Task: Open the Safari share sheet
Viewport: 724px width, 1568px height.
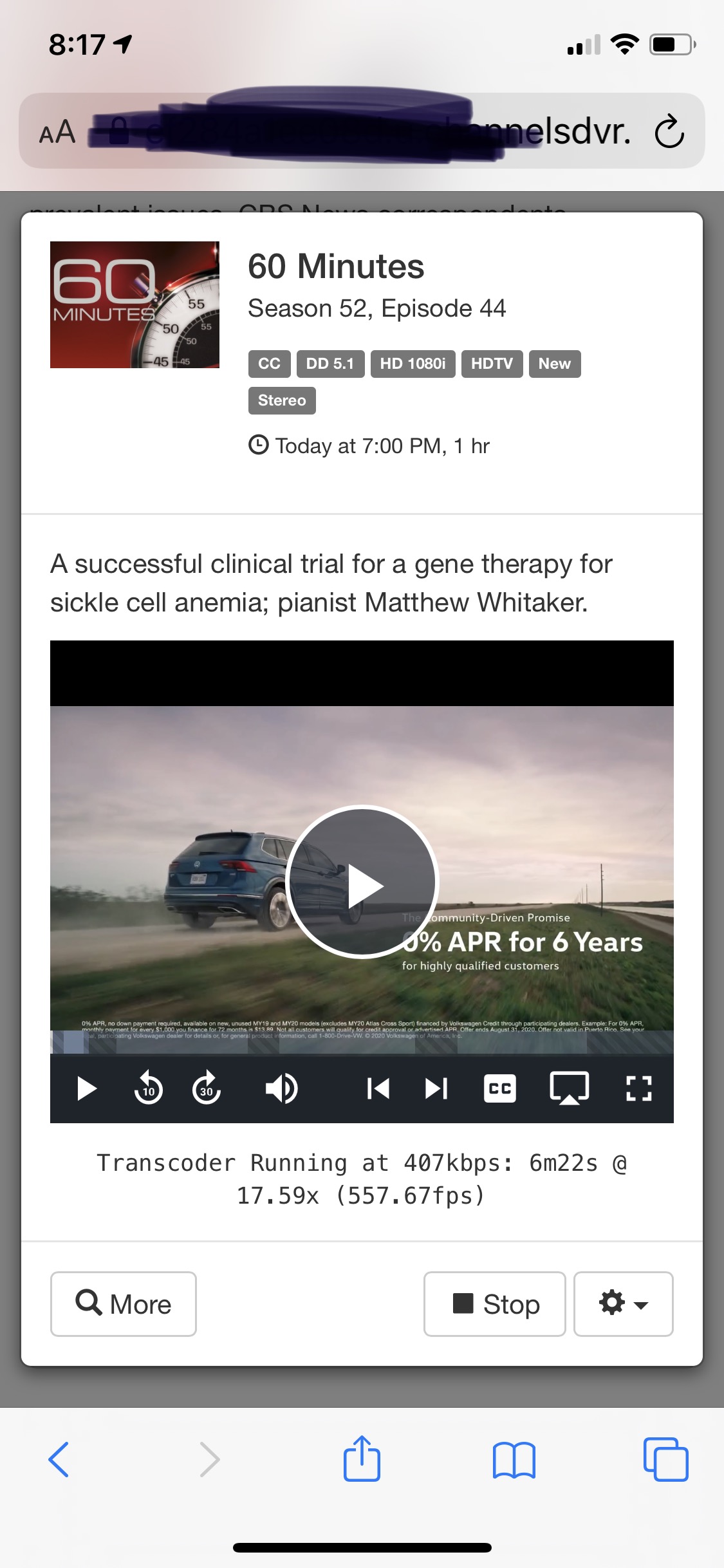Action: coord(362,1459)
